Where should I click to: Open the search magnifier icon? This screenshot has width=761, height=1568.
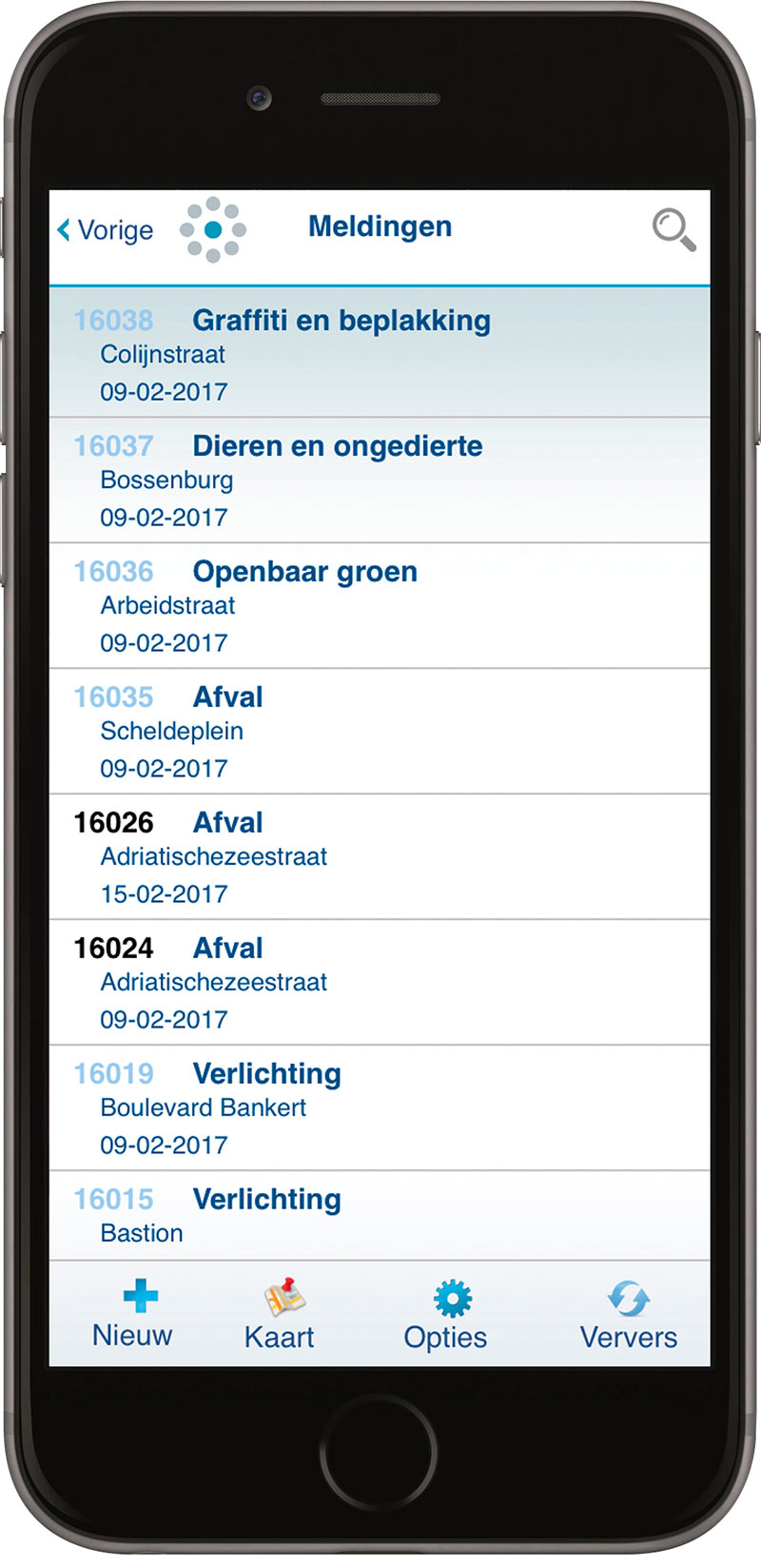(x=673, y=230)
